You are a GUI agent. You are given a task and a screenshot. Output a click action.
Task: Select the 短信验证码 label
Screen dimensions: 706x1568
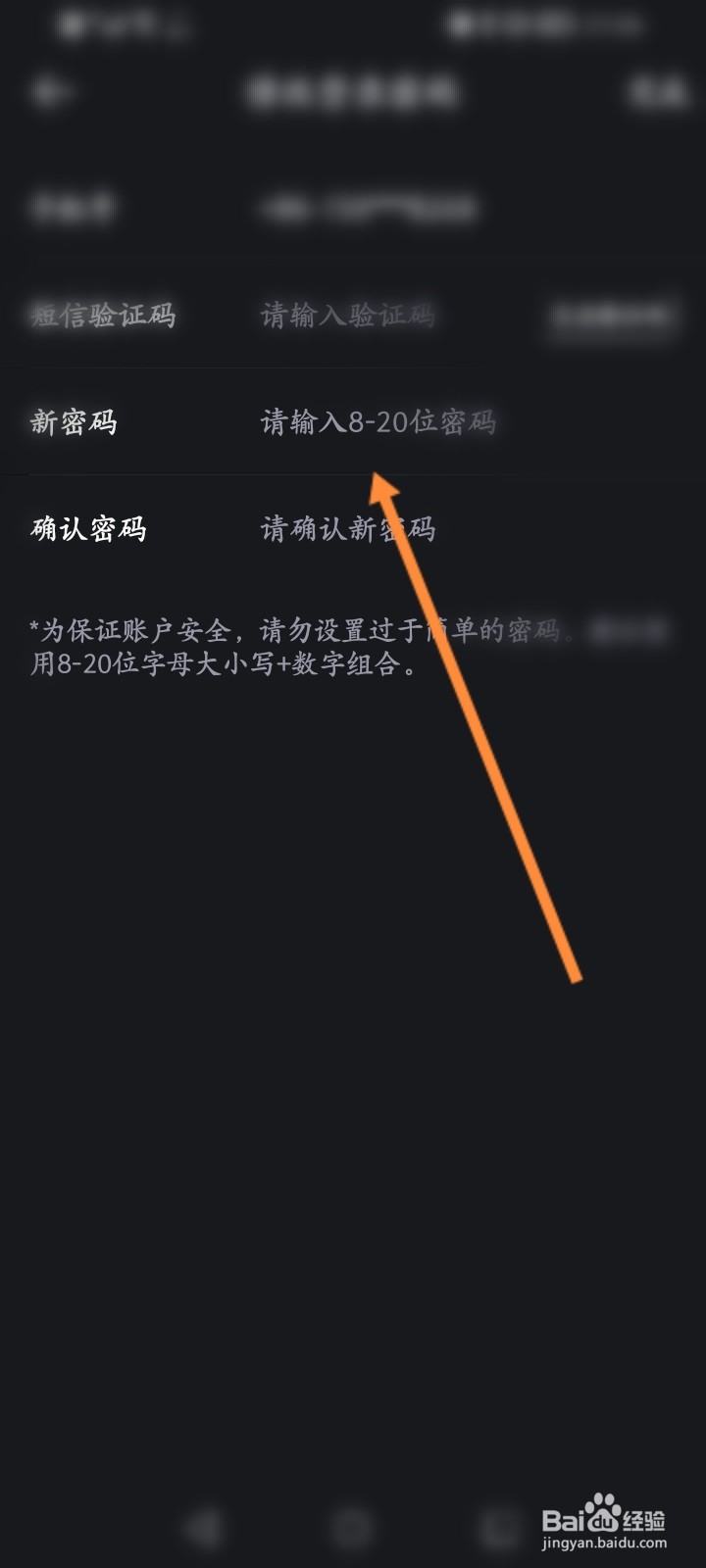click(103, 316)
